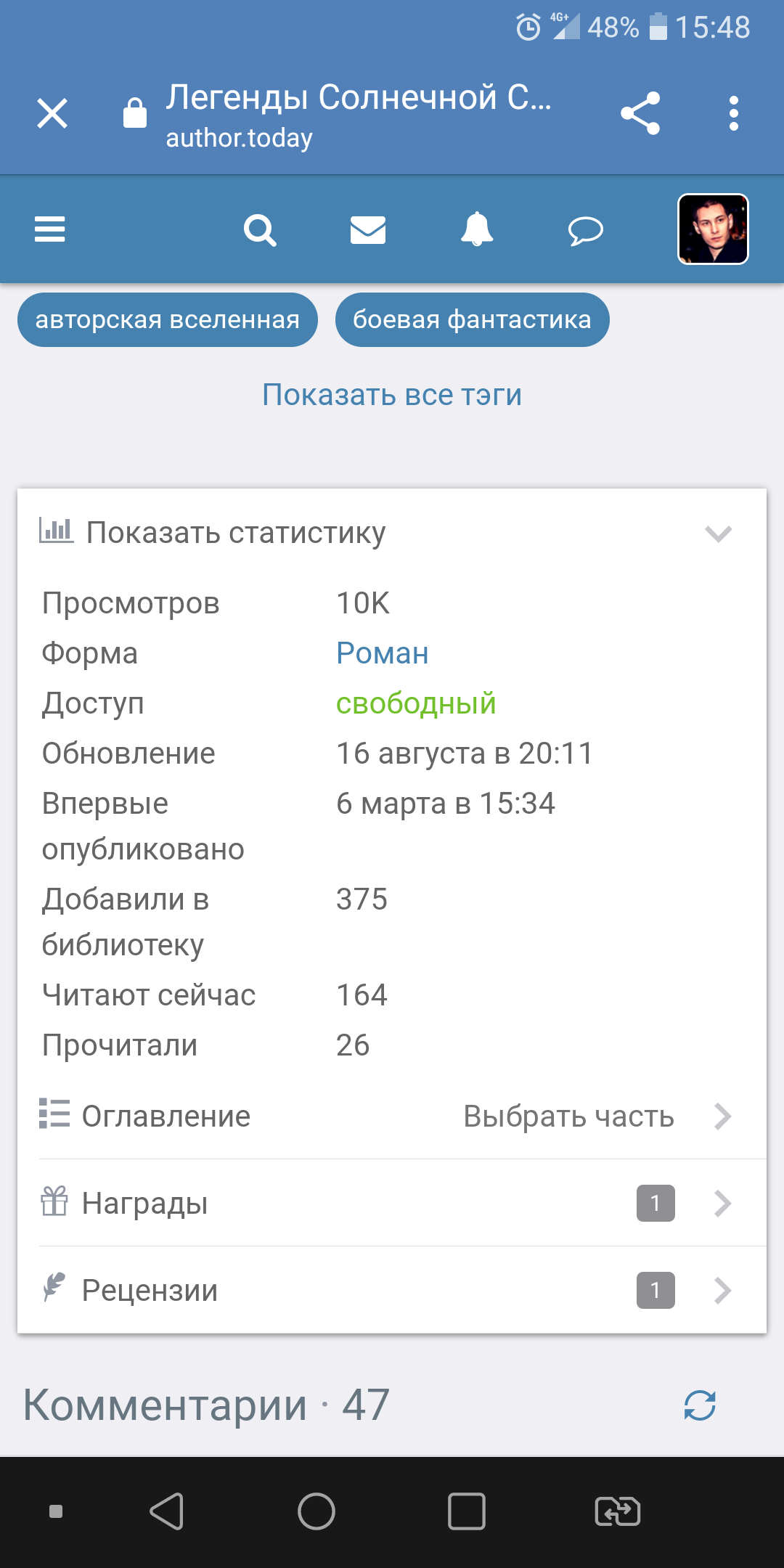Open the user profile avatar
The image size is (784, 1568).
click(x=713, y=229)
